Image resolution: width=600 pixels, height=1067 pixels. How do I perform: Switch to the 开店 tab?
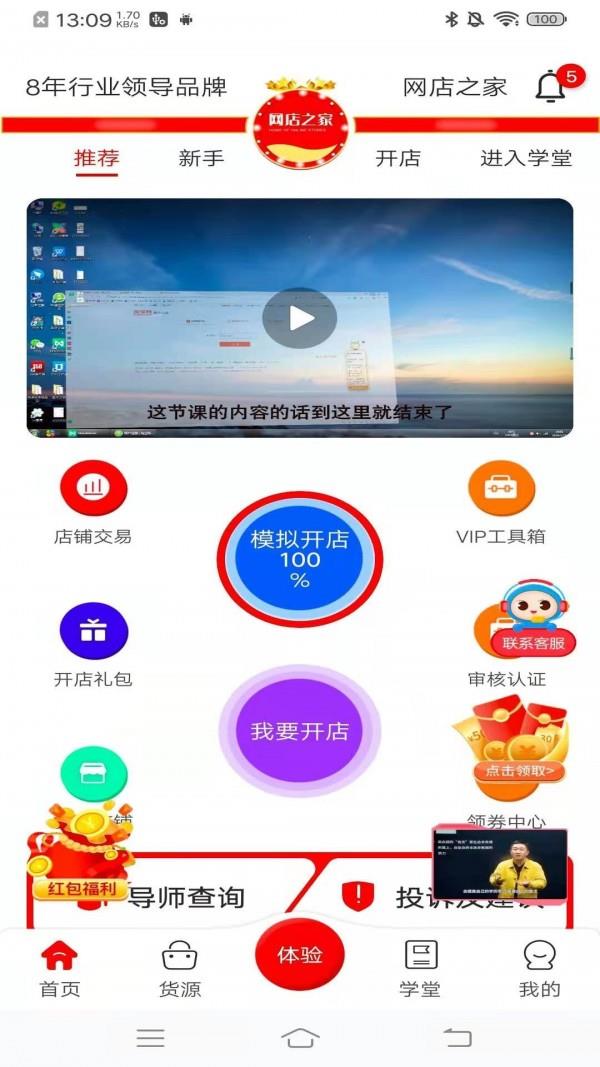[398, 158]
